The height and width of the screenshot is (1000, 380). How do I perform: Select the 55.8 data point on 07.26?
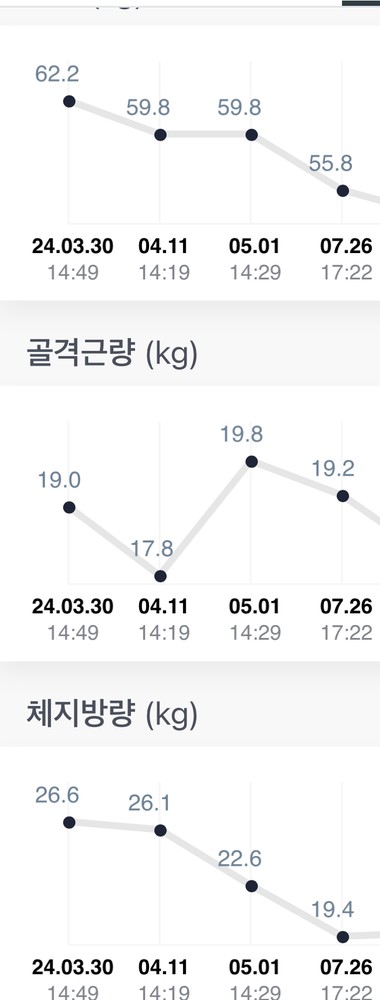[342, 191]
